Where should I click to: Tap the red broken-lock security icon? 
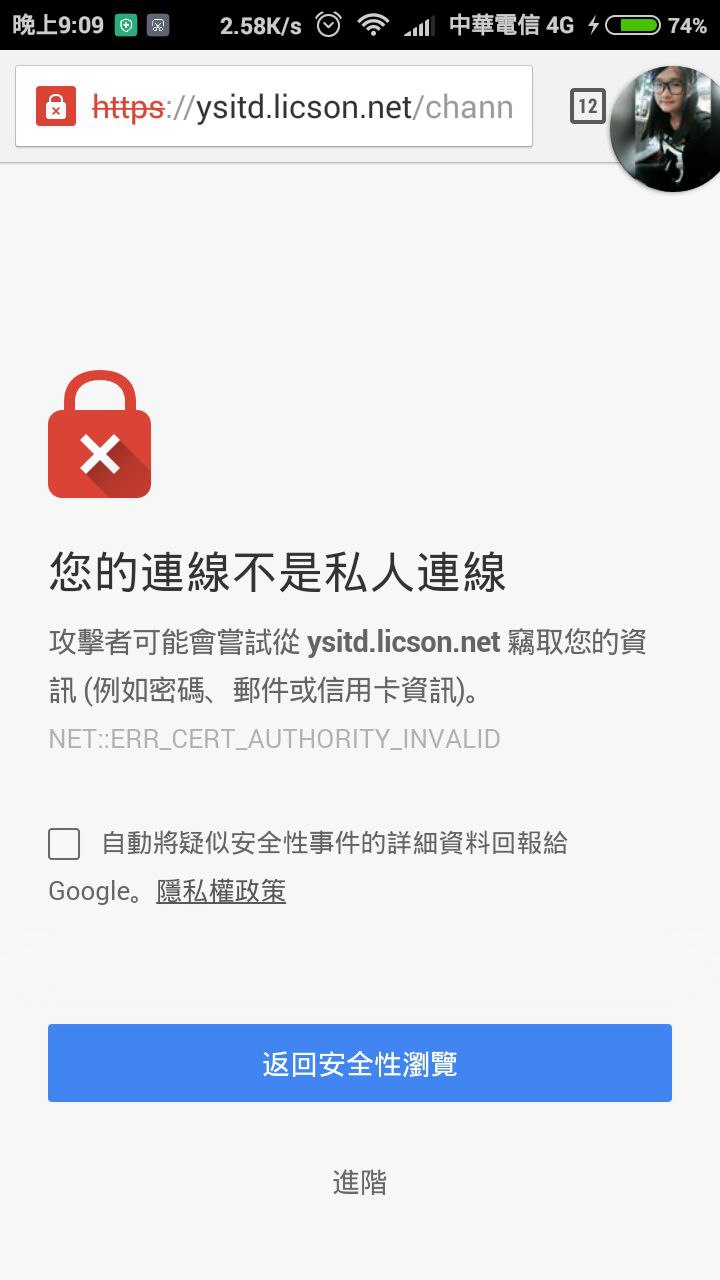coord(56,107)
